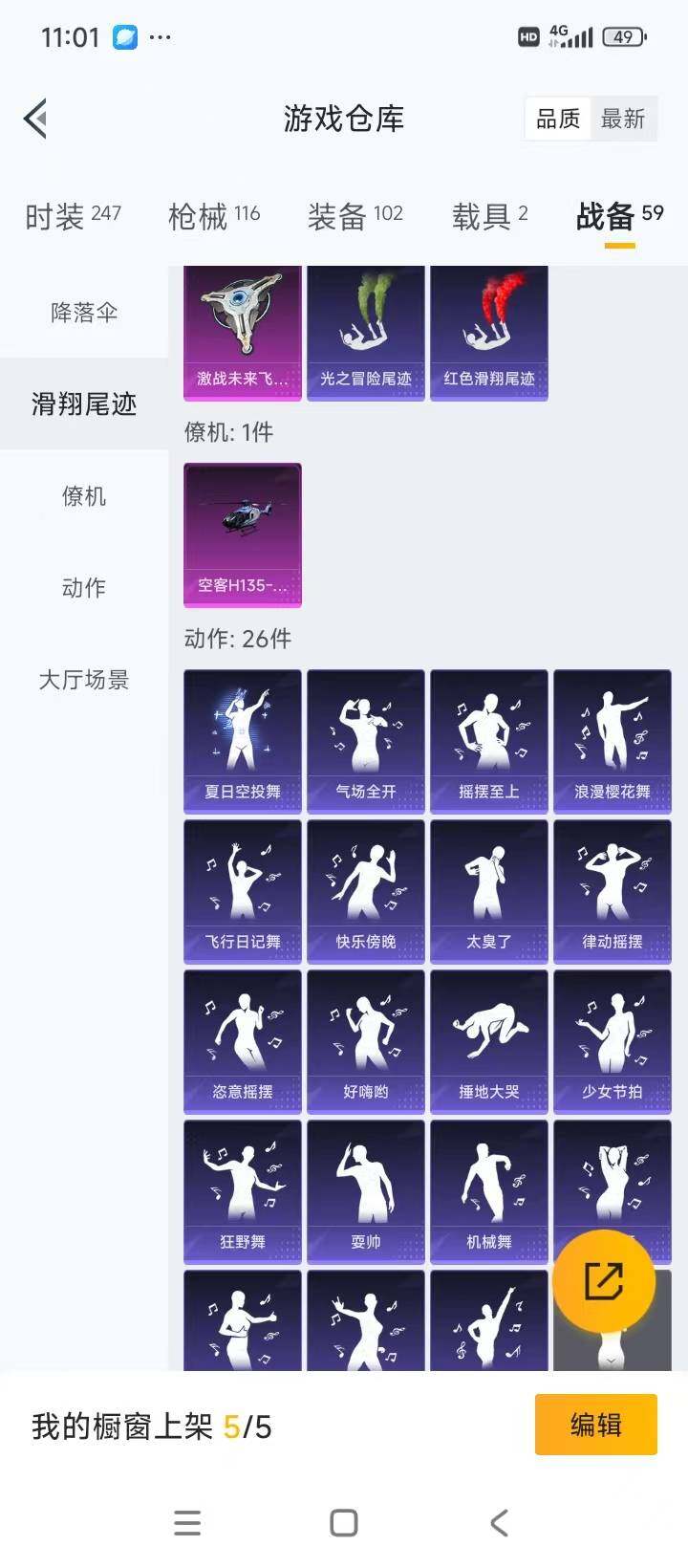This screenshot has height=1568, width=688.
Task: Tap the back arrow to leave 游戏仓库
Action: (x=34, y=119)
